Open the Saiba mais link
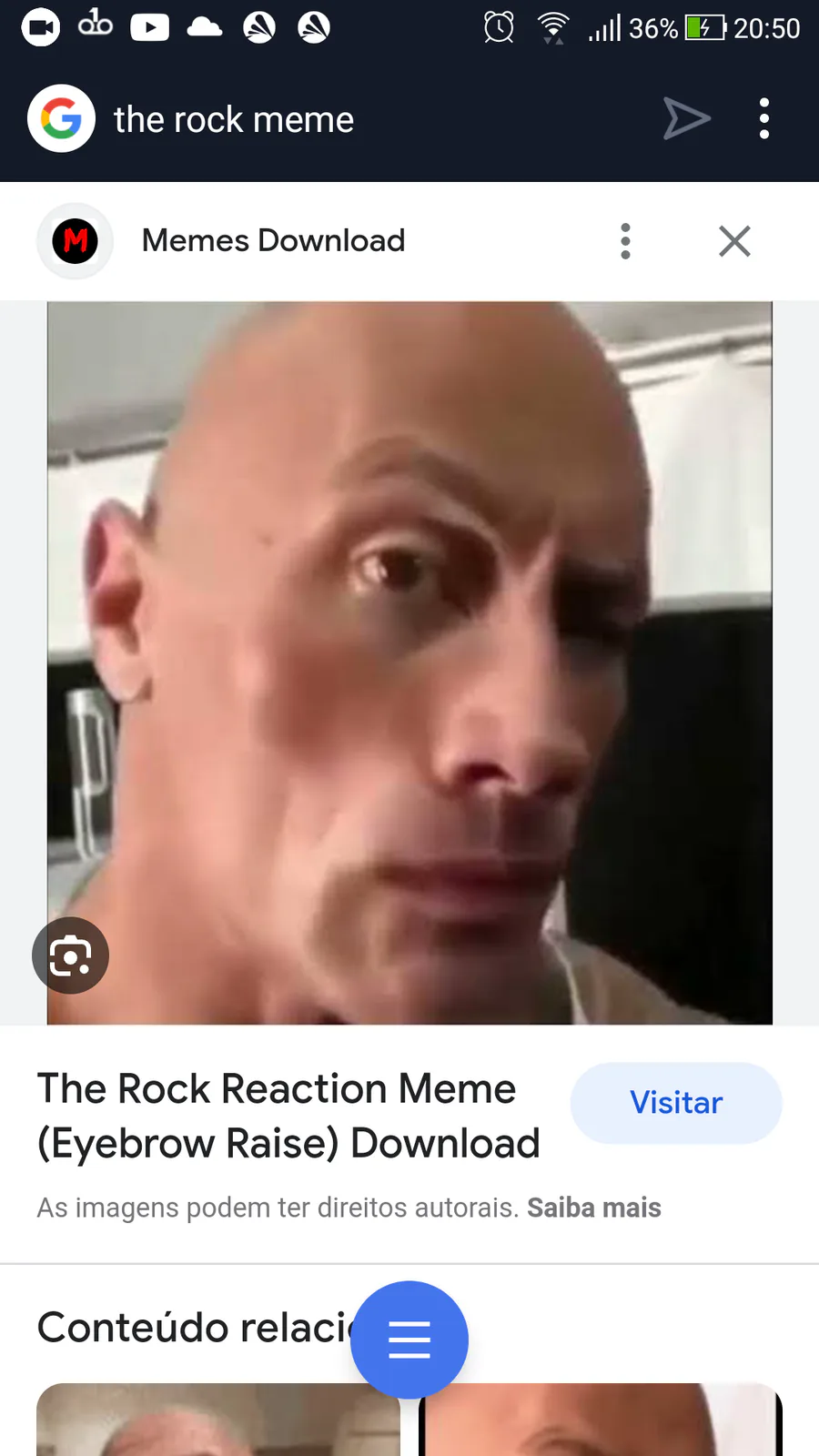The image size is (819, 1456). (594, 1208)
